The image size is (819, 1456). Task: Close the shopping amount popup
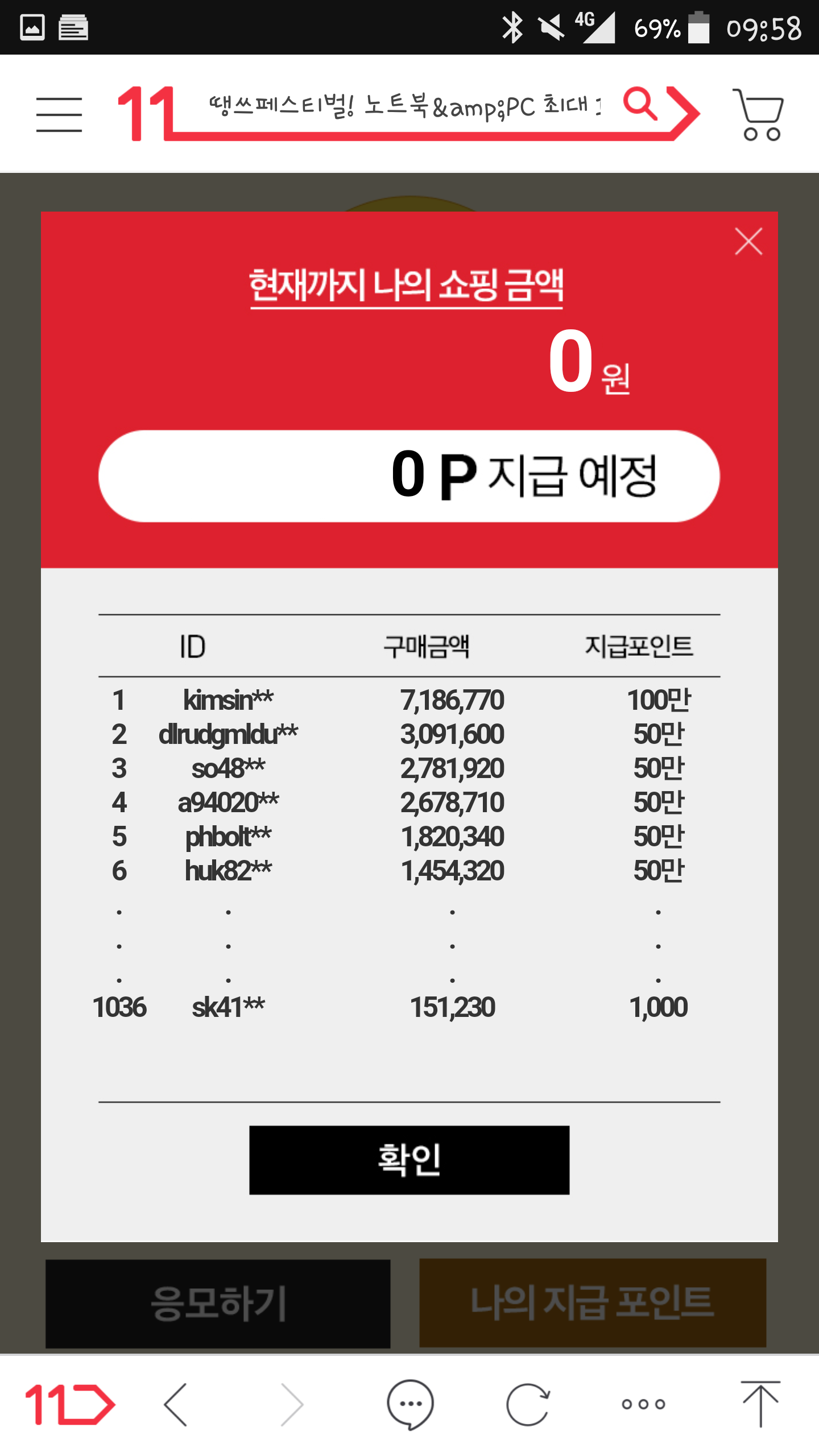point(748,242)
